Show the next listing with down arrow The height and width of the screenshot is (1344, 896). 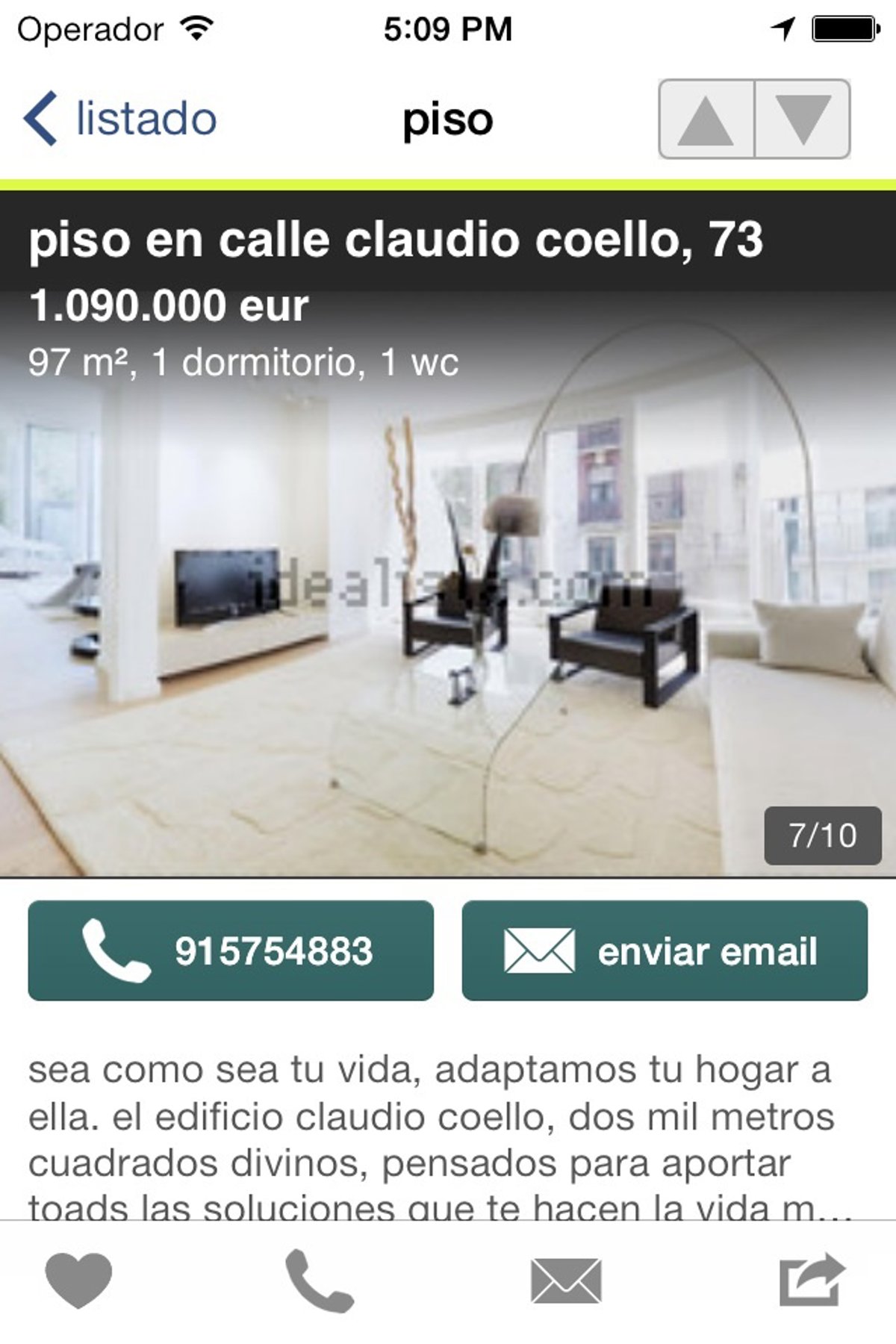click(x=803, y=119)
